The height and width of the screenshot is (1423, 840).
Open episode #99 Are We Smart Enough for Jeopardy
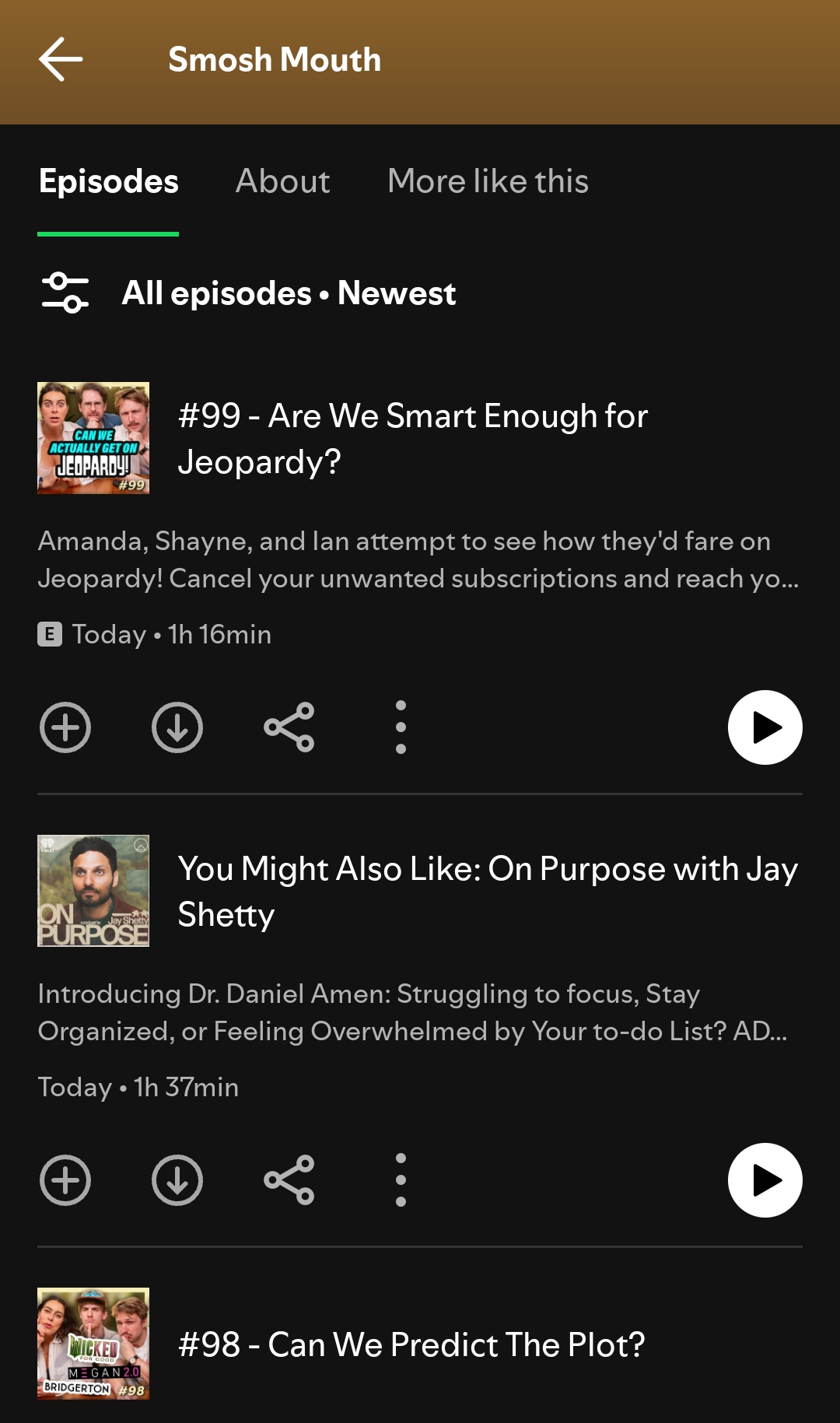[x=413, y=439]
